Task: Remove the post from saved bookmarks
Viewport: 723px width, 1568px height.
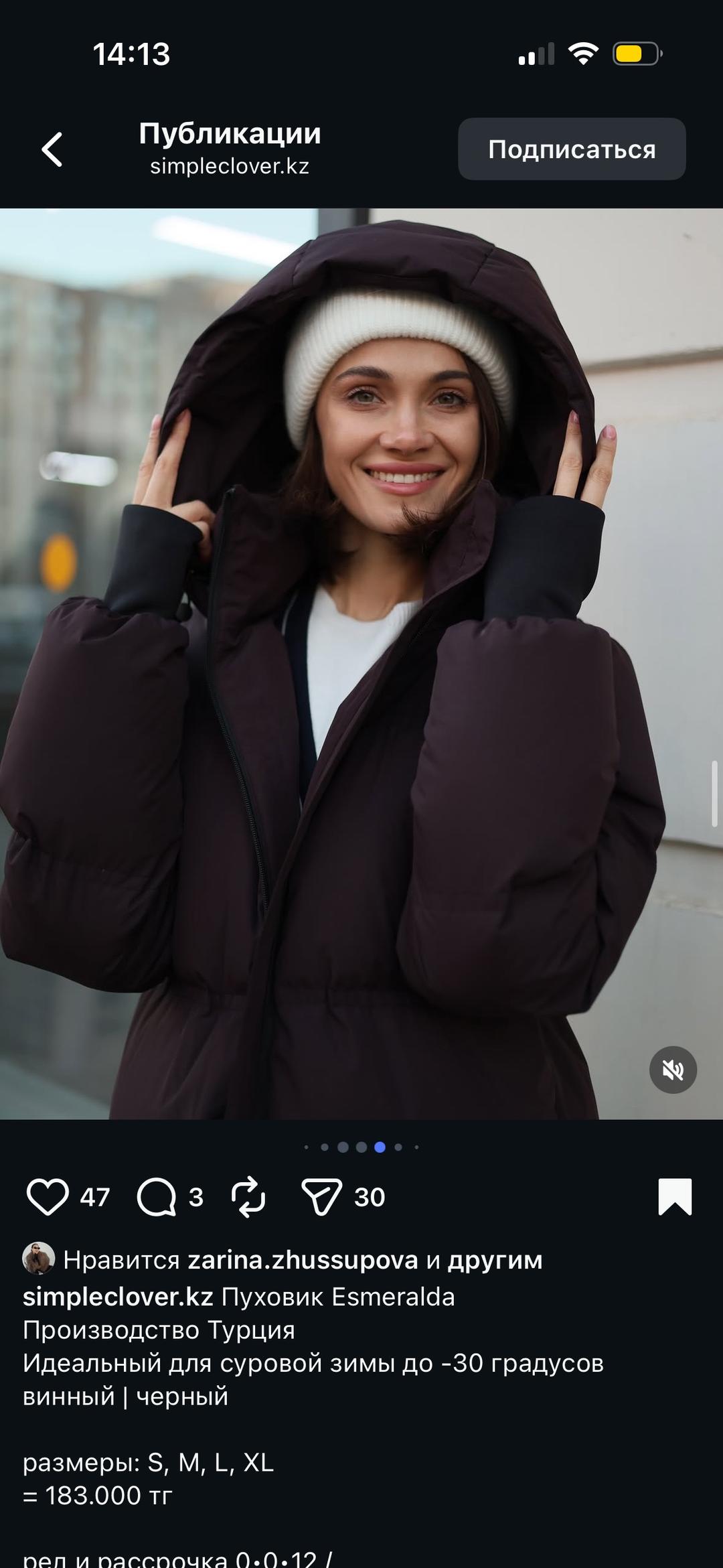Action: click(x=675, y=1197)
